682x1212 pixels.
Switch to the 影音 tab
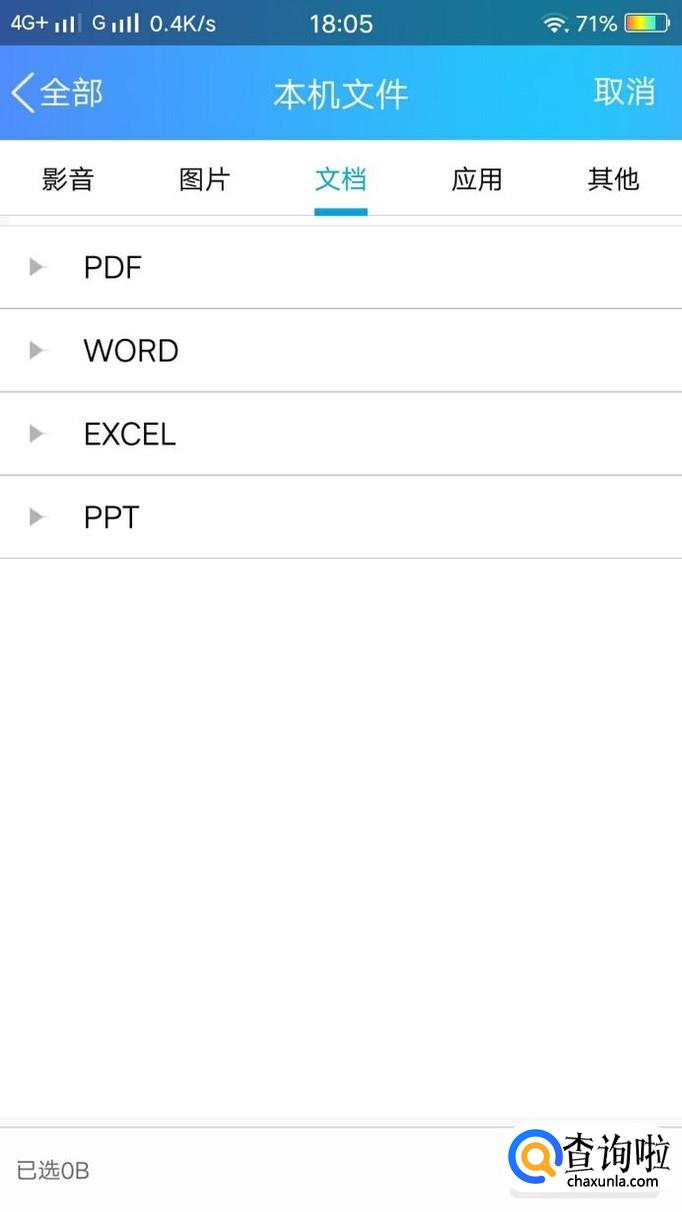coord(68,180)
